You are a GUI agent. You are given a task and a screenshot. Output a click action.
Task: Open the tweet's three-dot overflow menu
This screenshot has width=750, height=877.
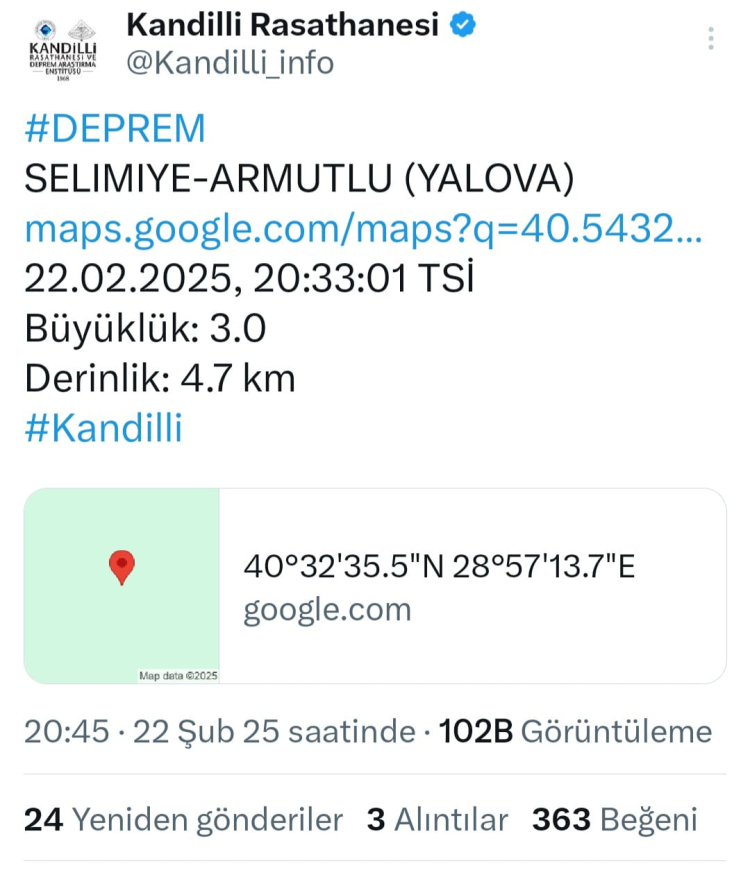pyautogui.click(x=710, y=39)
